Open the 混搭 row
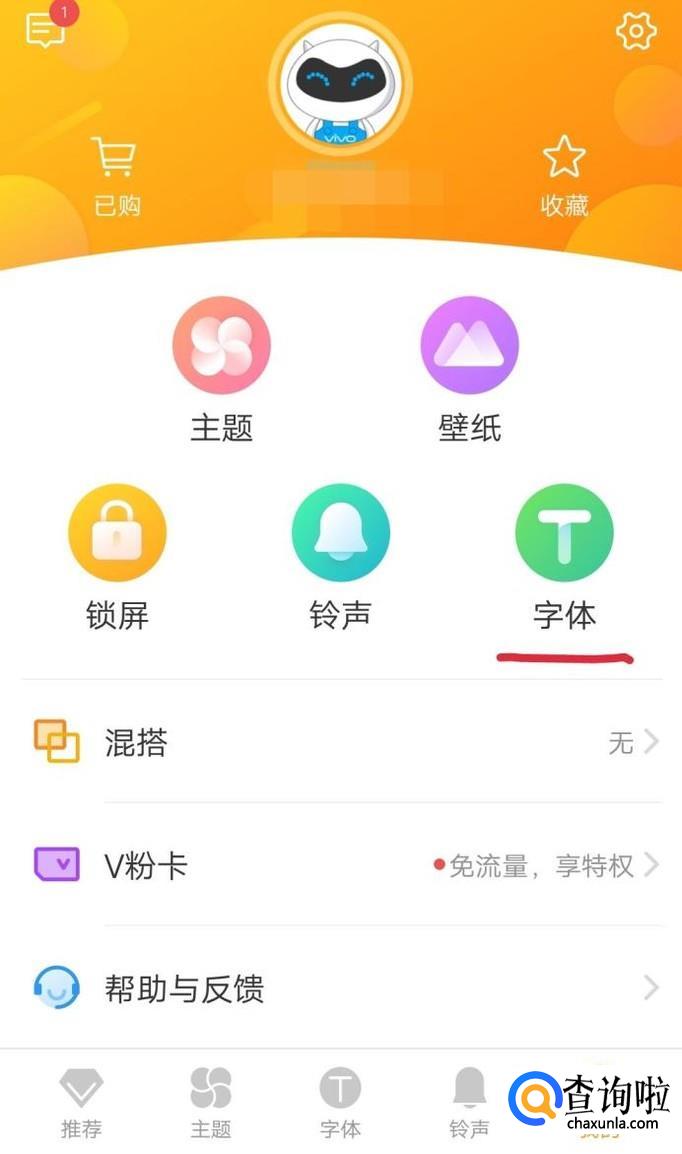 click(340, 742)
